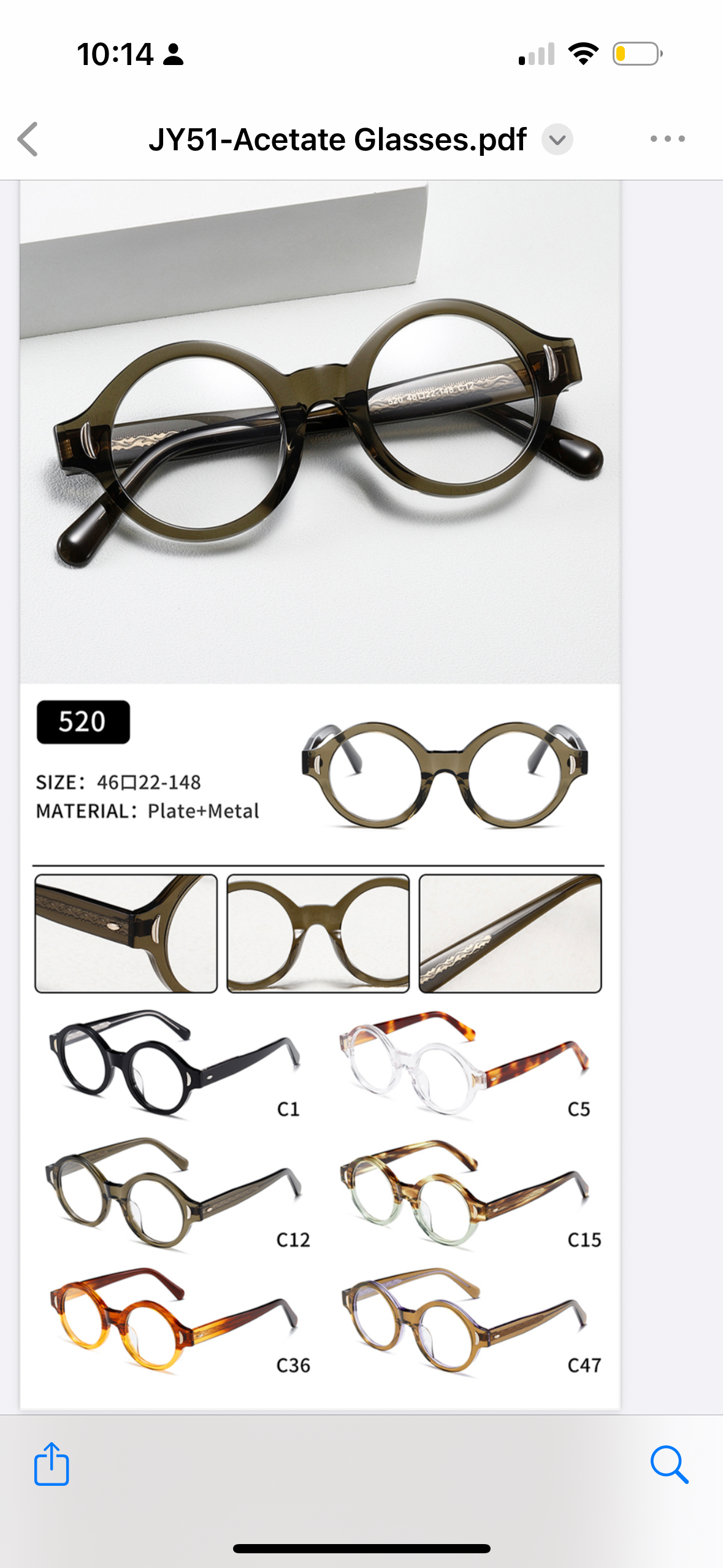Screen dimensions: 723x1568
Task: Open the three-dot more options menu
Action: coord(667,139)
